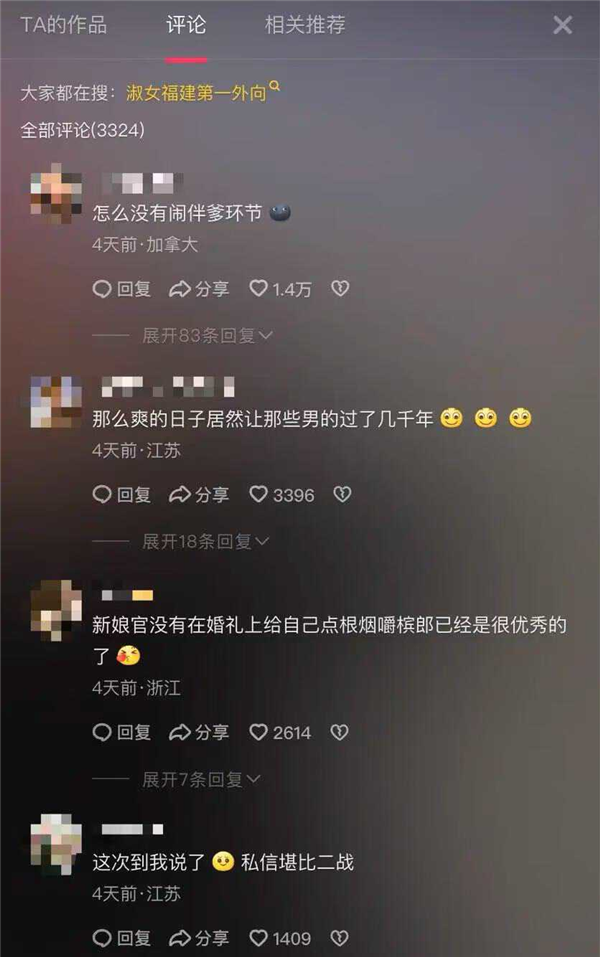This screenshot has height=957, width=600.
Task: Reply to the 私信堪比二战 comment
Action: [121, 939]
